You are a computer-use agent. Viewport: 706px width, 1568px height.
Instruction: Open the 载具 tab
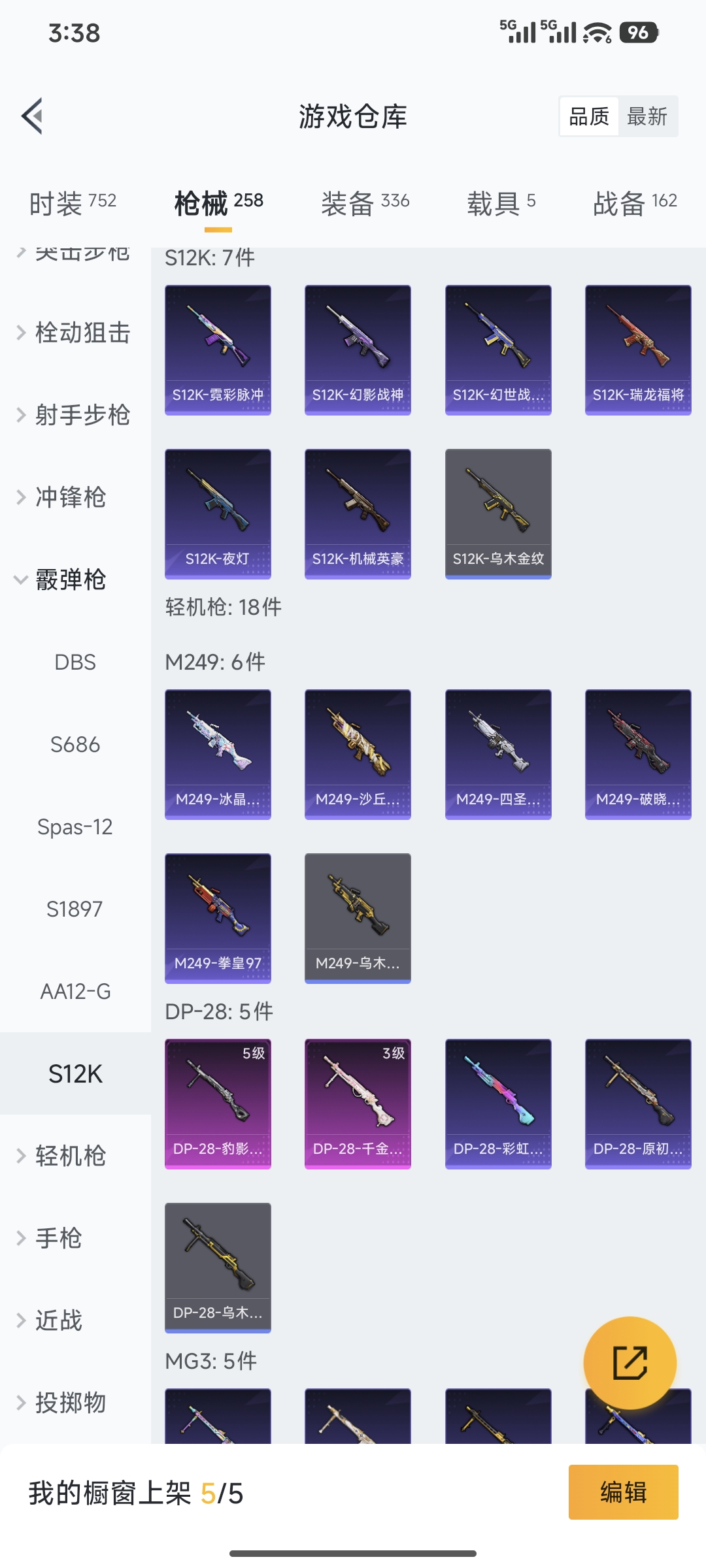pyautogui.click(x=501, y=203)
